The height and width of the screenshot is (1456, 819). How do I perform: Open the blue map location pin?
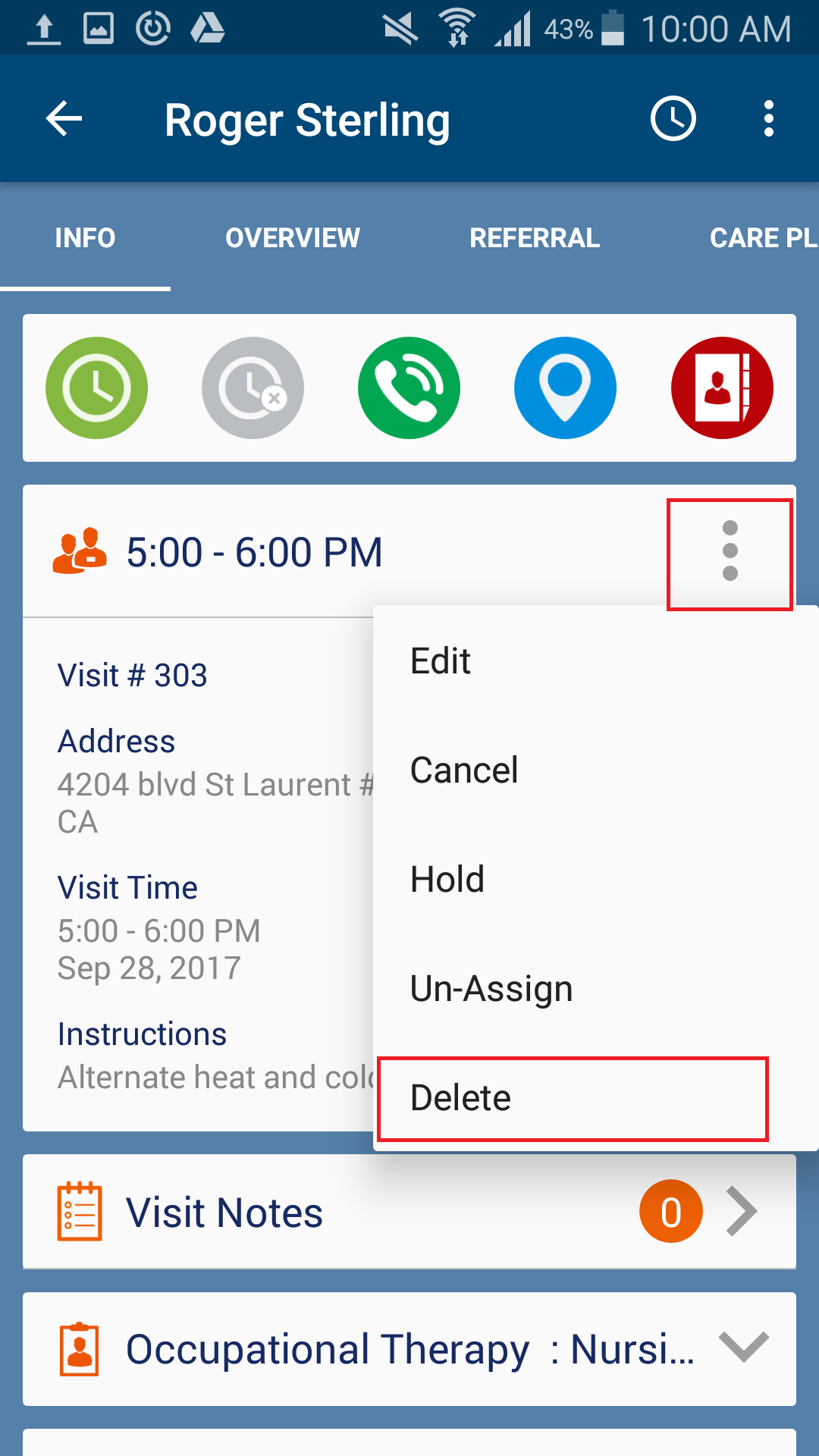tap(565, 388)
